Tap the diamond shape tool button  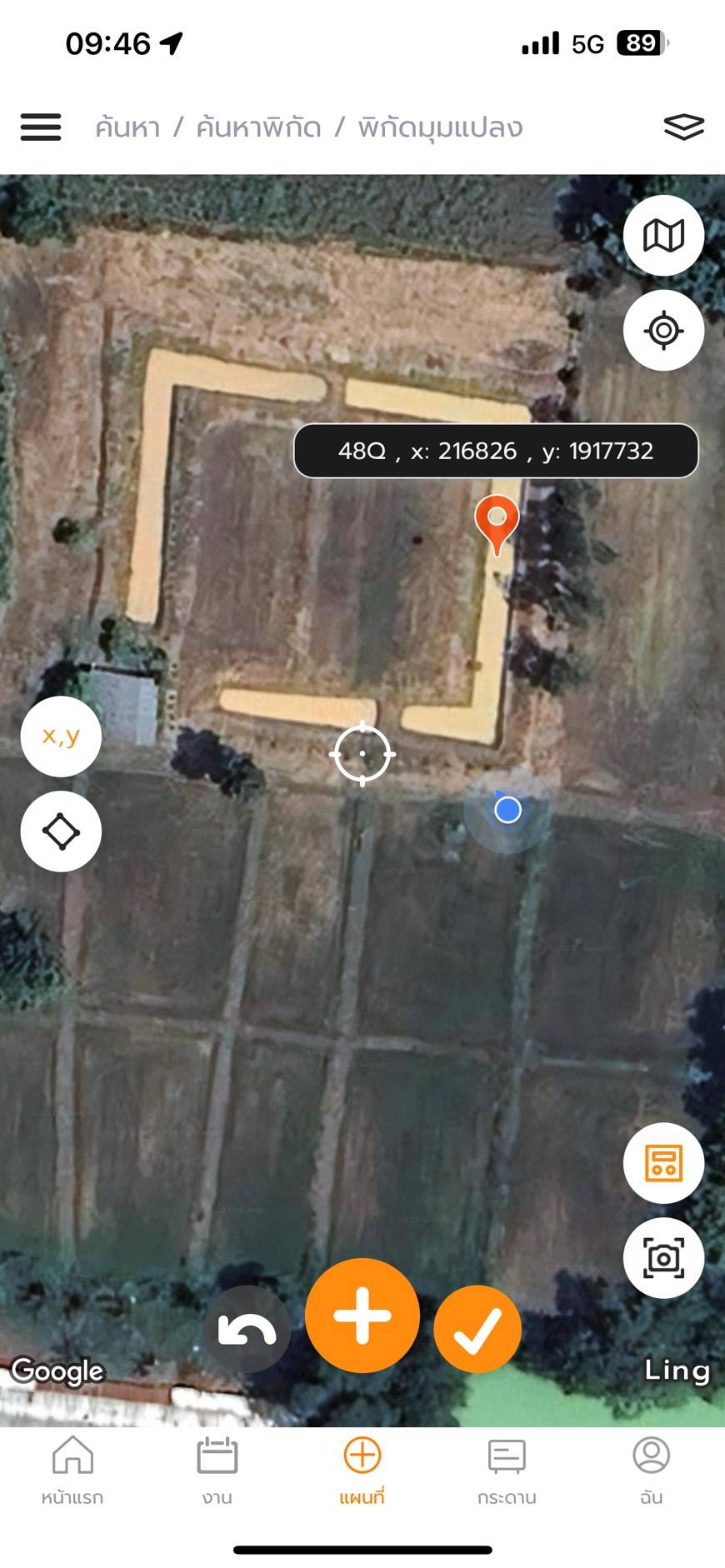[61, 831]
